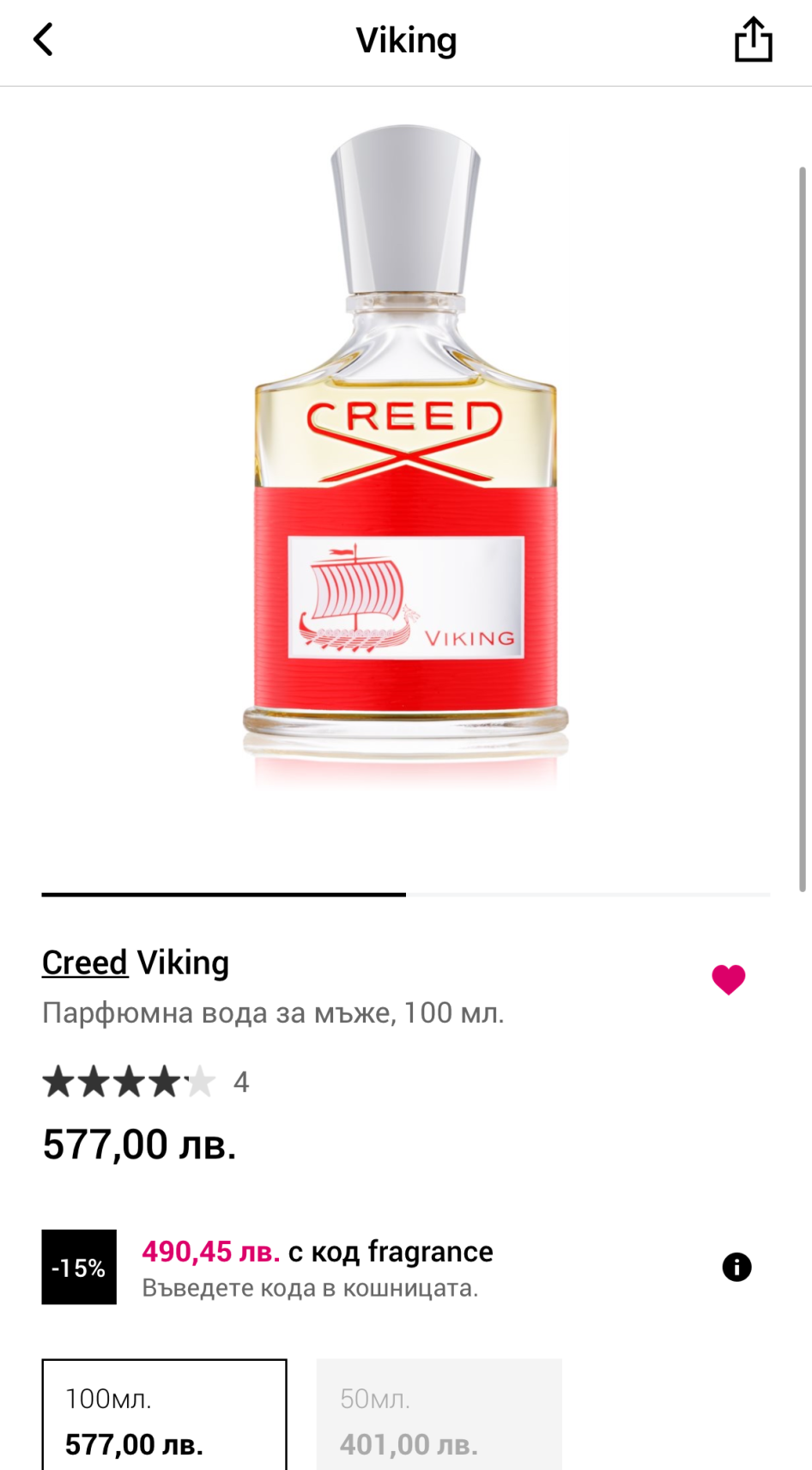Open the Creed Viking bottle image
Image resolution: width=812 pixels, height=1470 pixels.
(x=406, y=455)
